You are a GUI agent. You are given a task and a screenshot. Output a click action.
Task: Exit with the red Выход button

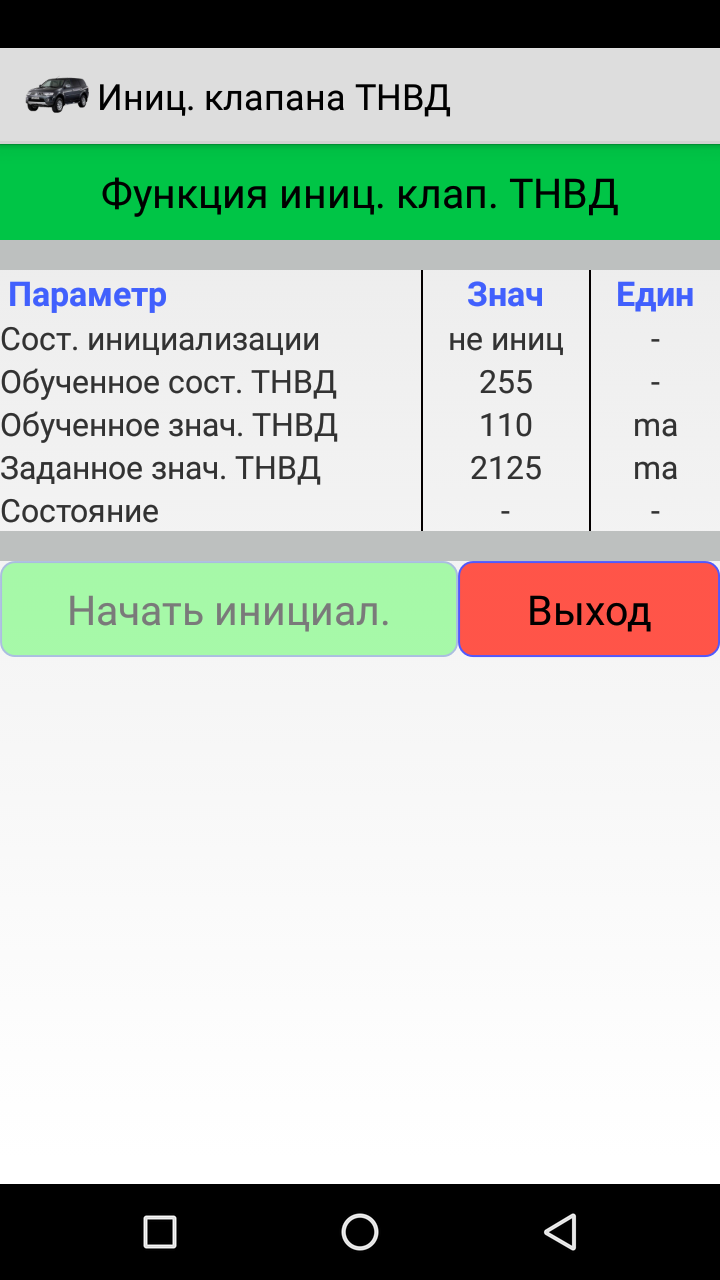click(x=589, y=610)
